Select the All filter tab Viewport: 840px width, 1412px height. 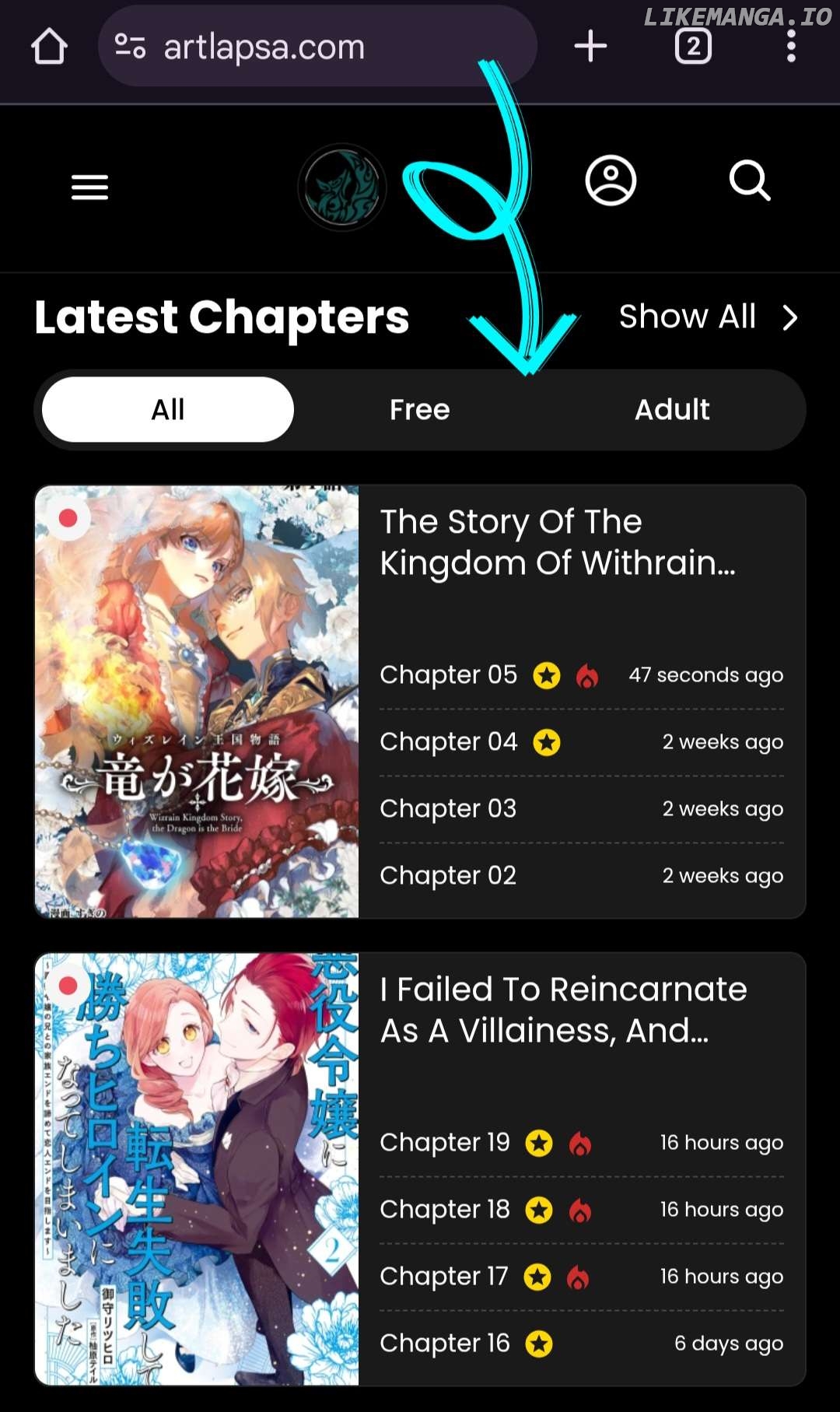(168, 409)
